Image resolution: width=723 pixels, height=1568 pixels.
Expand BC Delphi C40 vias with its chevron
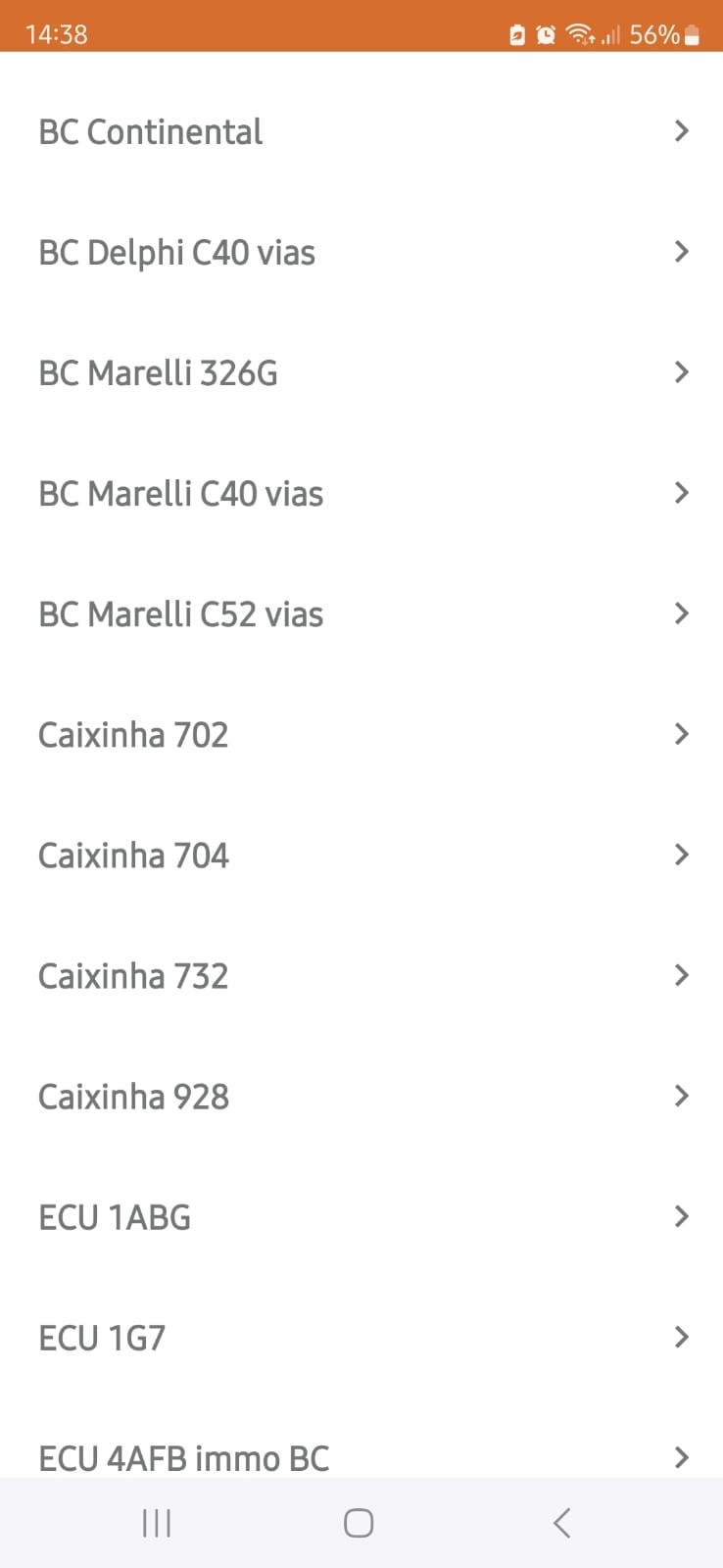682,252
